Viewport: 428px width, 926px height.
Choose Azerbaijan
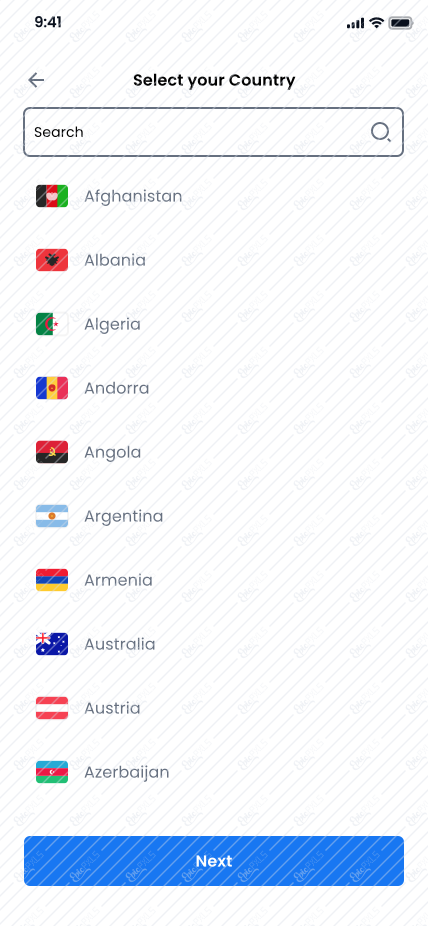click(214, 772)
